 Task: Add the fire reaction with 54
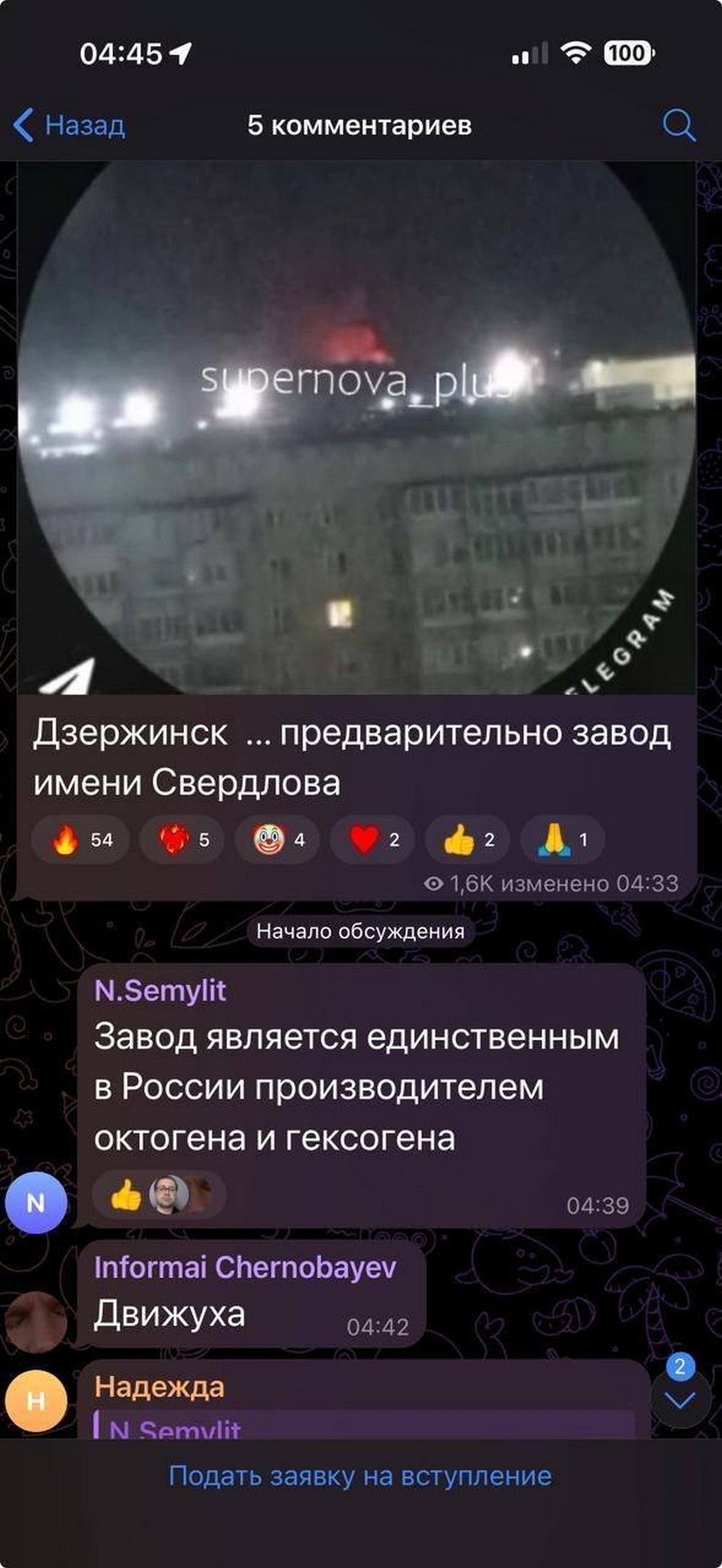point(81,839)
